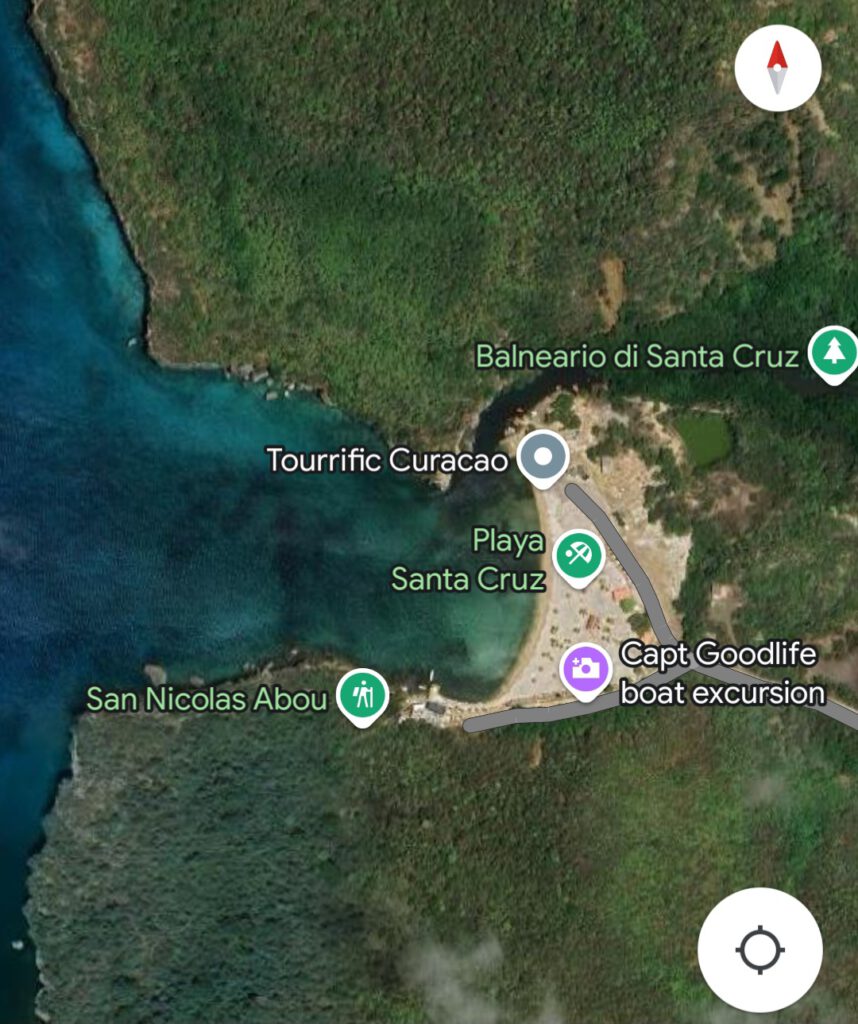This screenshot has width=858, height=1024.
Task: Select the Tourrific Curacao map pin
Action: (x=543, y=457)
